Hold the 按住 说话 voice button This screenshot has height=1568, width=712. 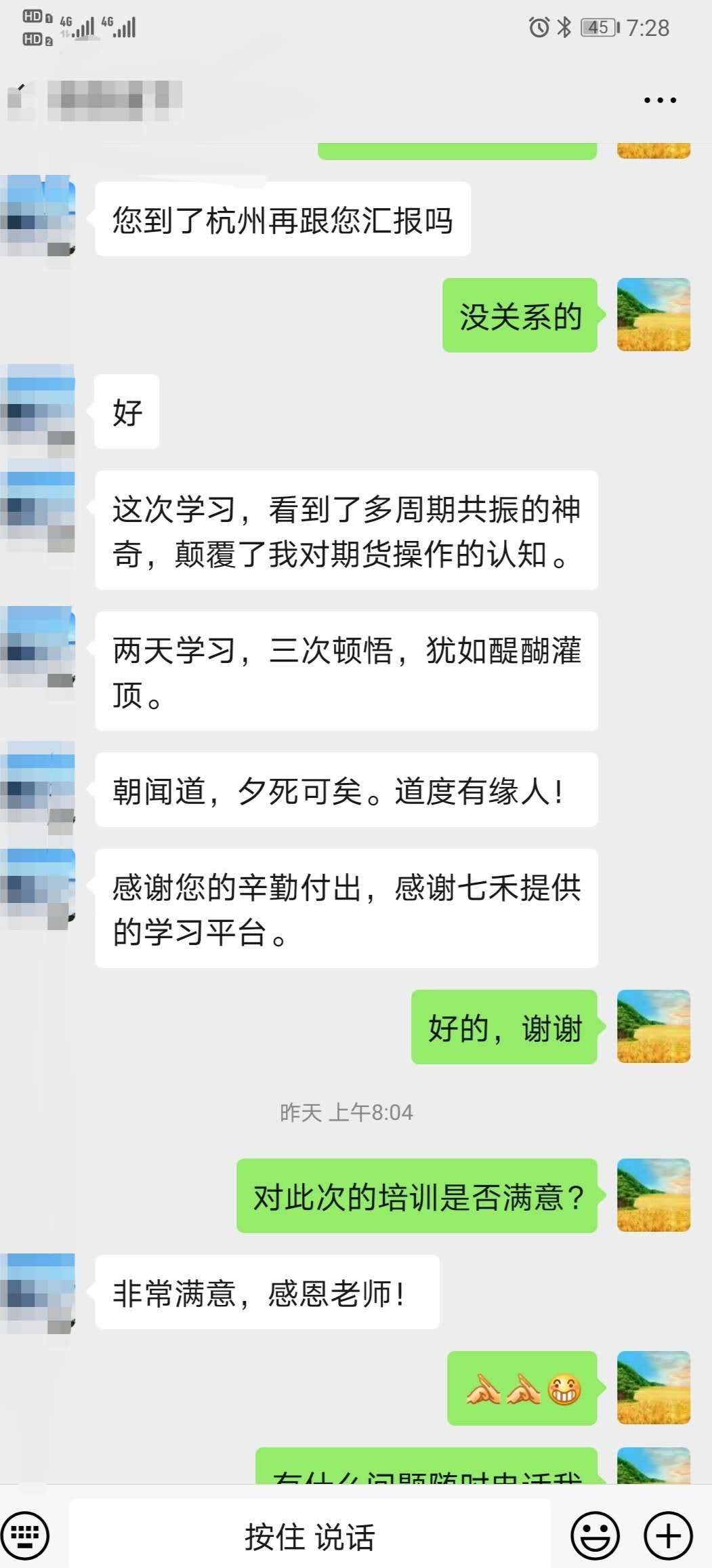(309, 1535)
